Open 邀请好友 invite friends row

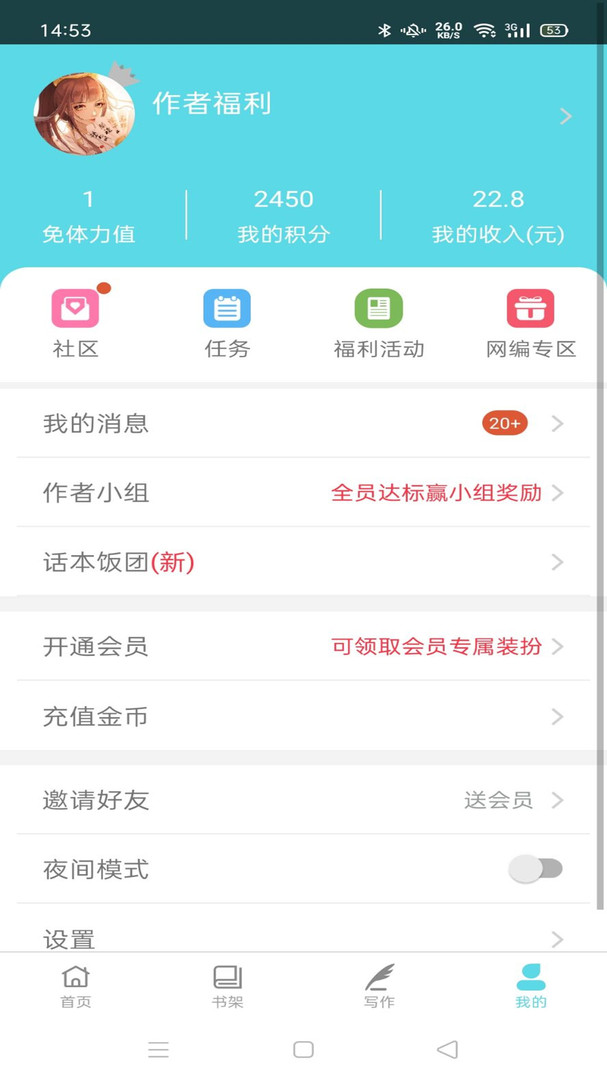303,800
